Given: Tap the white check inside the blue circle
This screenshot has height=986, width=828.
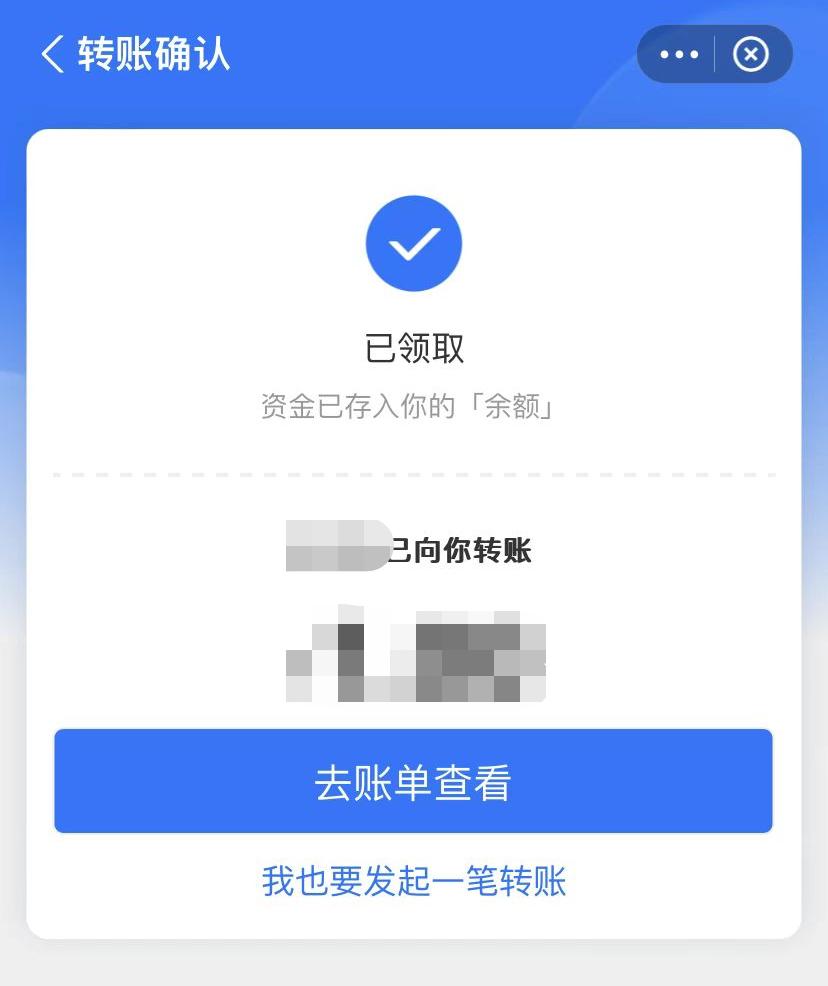Looking at the screenshot, I should click(414, 243).
